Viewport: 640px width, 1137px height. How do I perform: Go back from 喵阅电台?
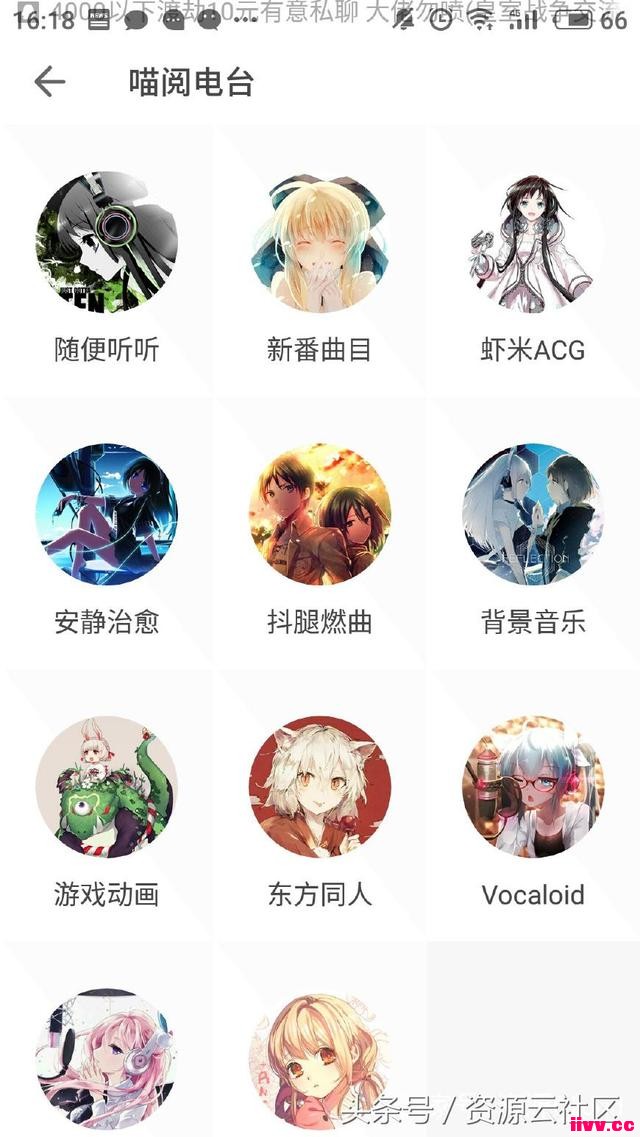[49, 82]
